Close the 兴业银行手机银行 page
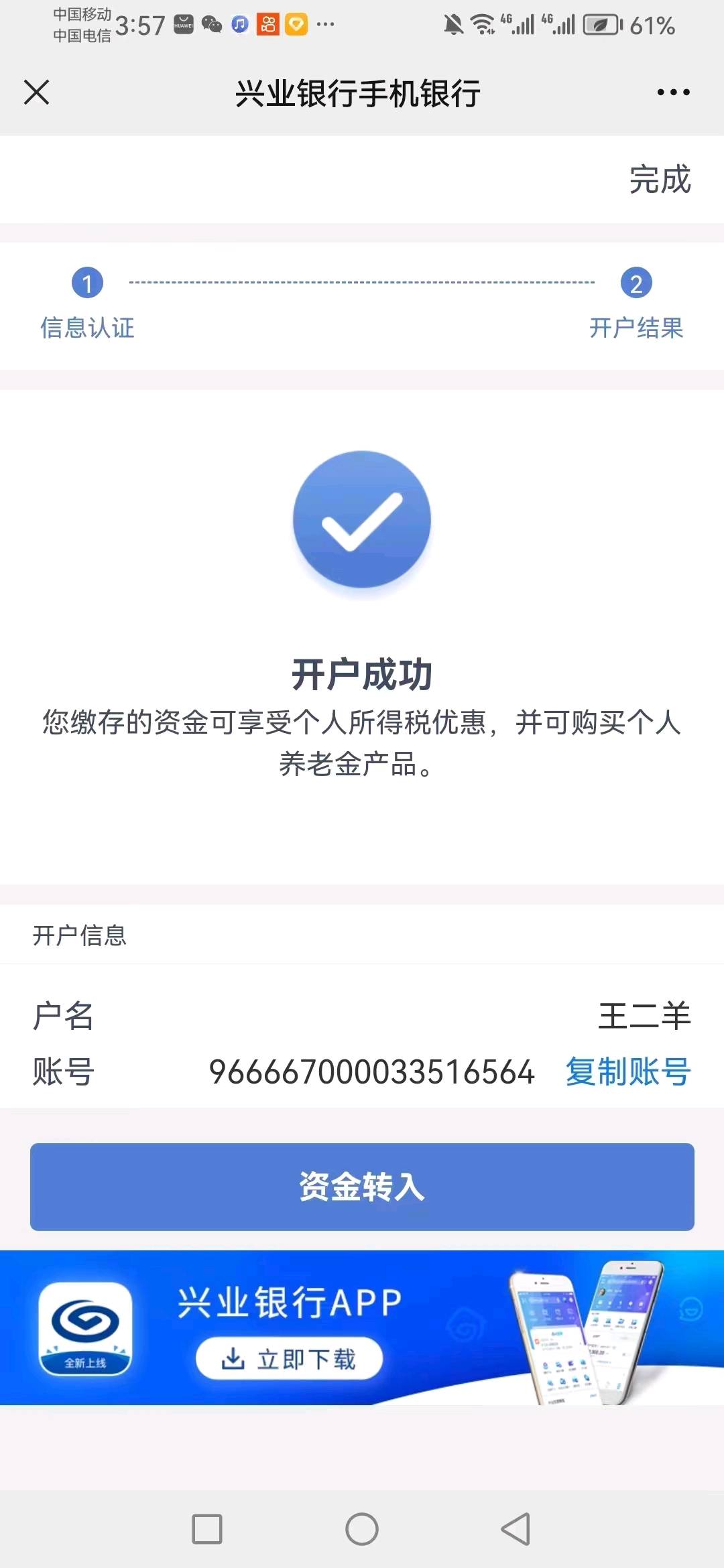This screenshot has height=1568, width=724. tap(37, 92)
